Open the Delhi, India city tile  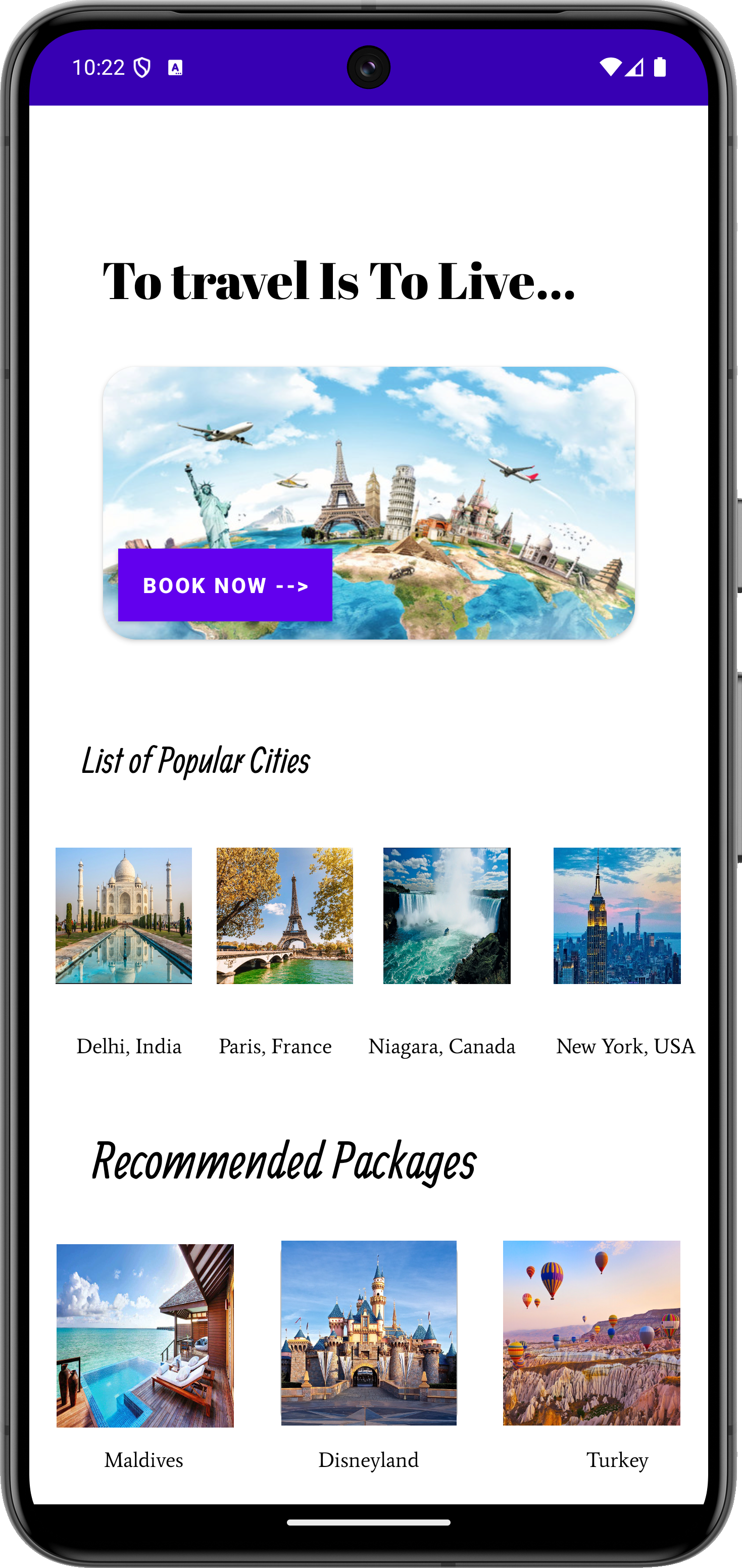[124, 915]
